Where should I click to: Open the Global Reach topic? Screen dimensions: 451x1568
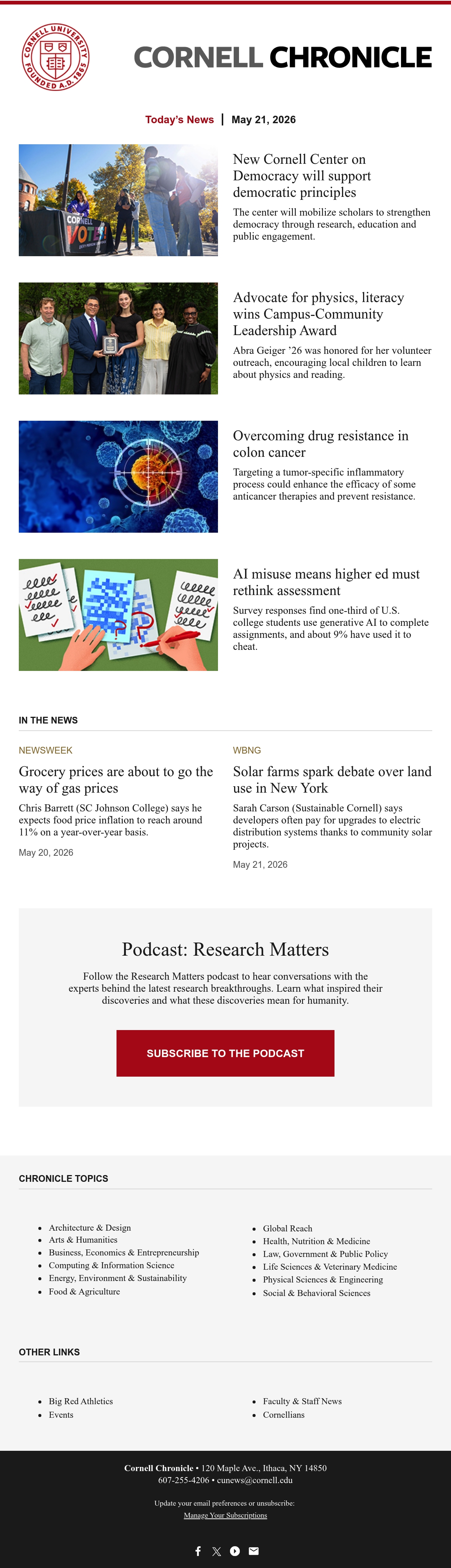tap(287, 1228)
